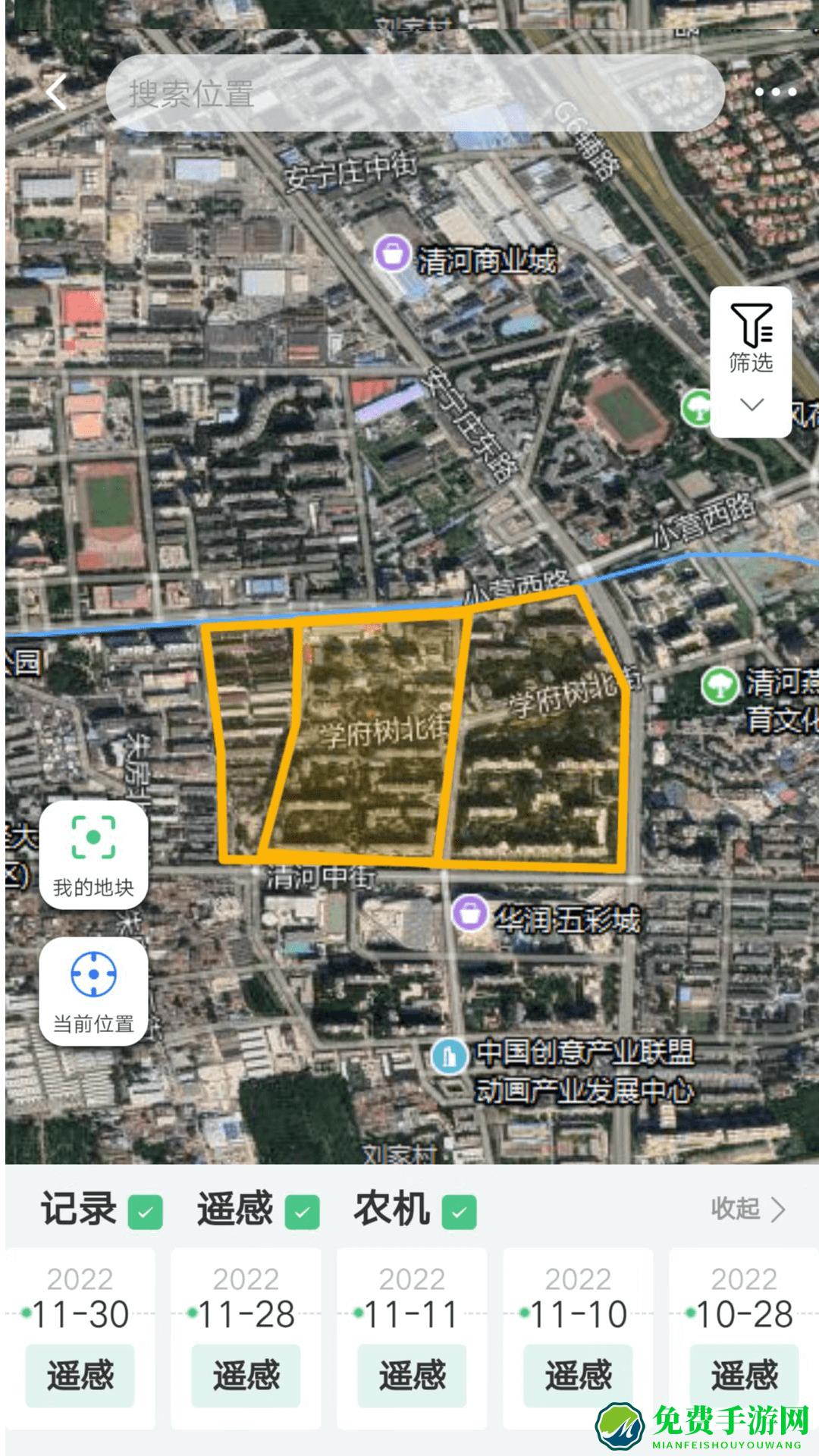The width and height of the screenshot is (819, 1456).
Task: Select the 11-30 遥感 record
Action: pos(80,1375)
